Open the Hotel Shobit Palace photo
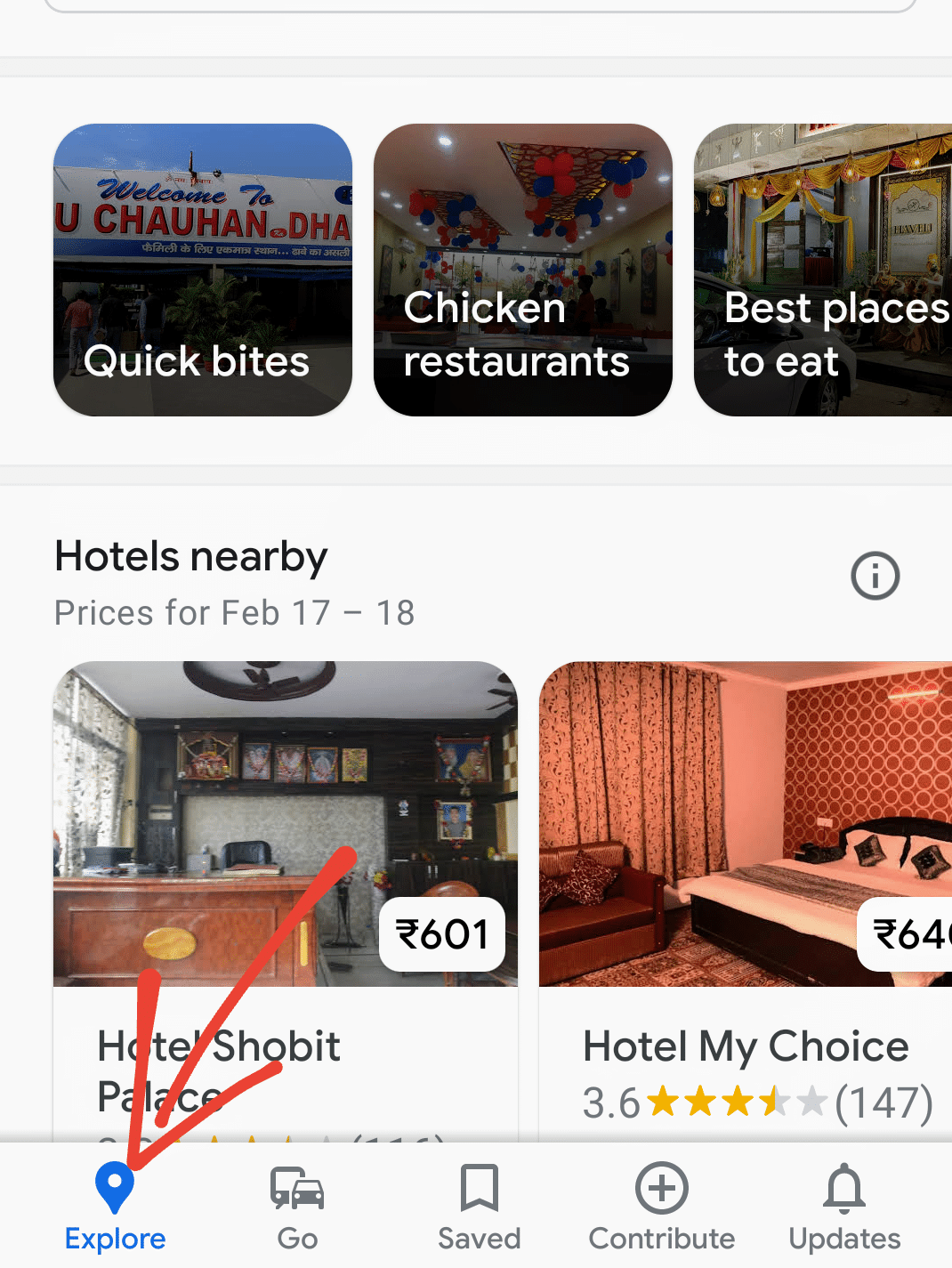Screen dimensions: 952x1268 [285, 801]
